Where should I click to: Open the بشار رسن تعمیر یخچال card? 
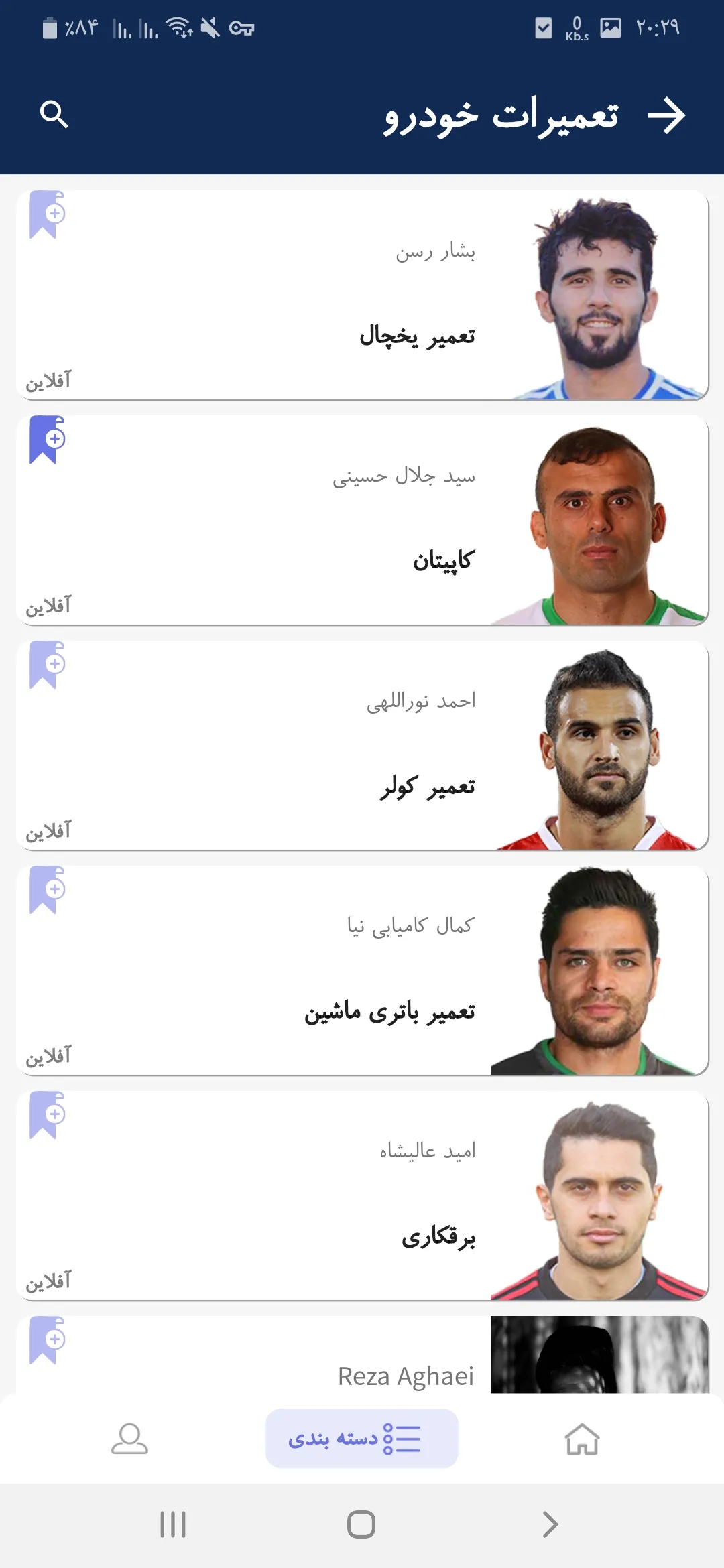coord(362,296)
